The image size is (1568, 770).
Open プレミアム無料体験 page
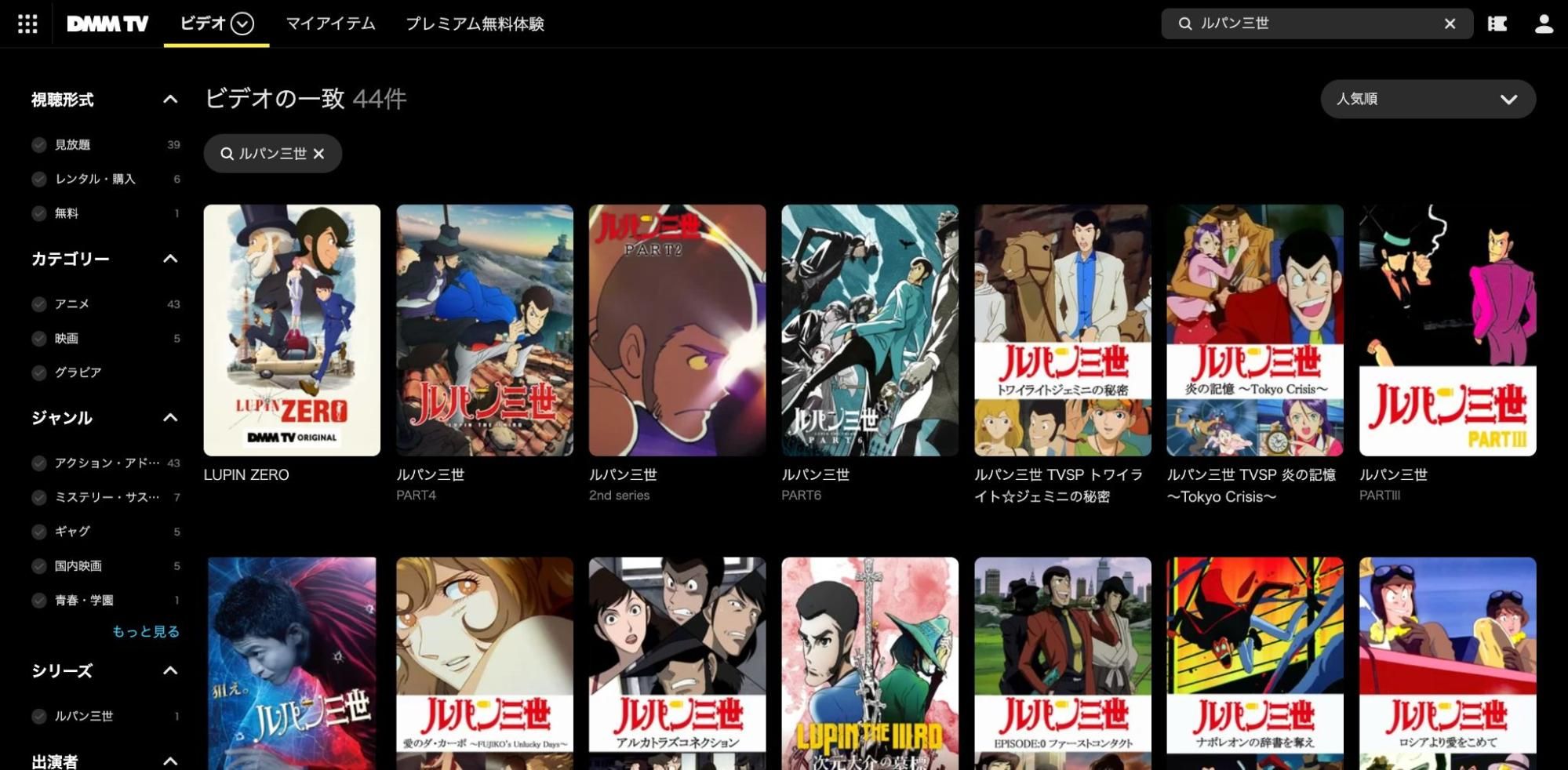point(475,24)
